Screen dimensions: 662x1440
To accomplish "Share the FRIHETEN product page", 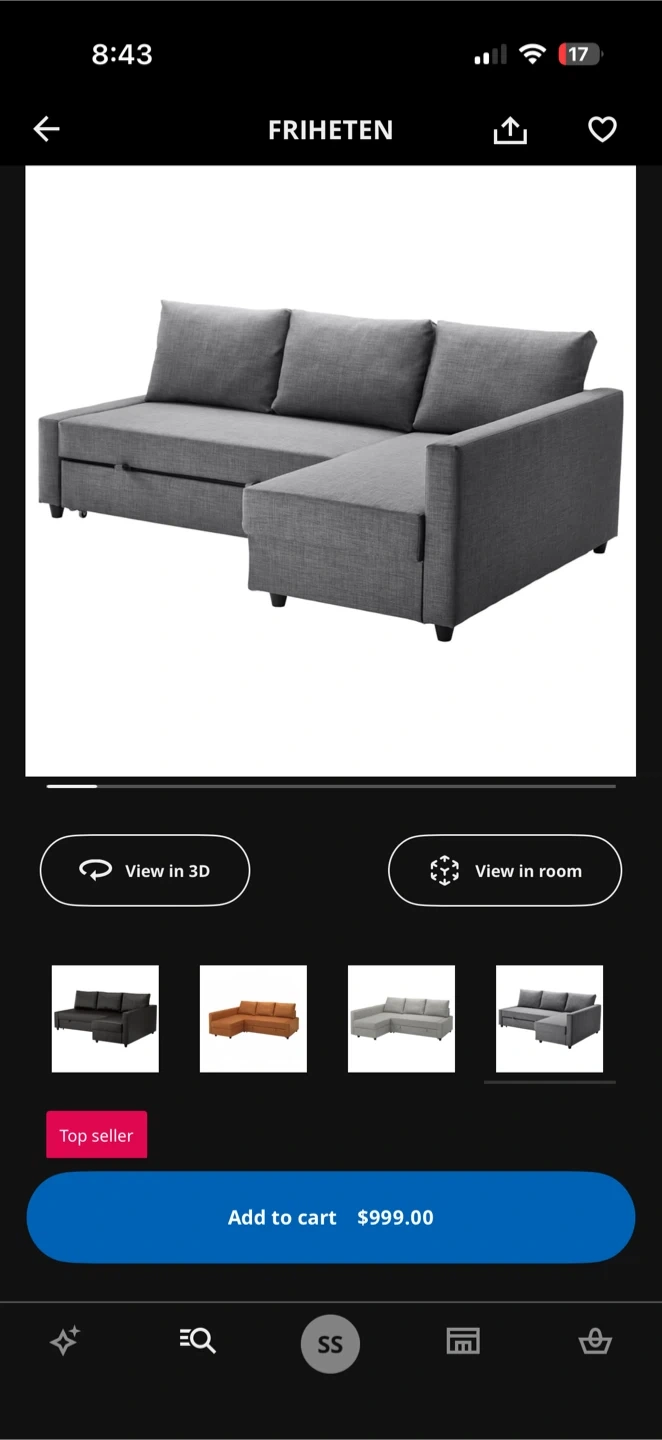I will pyautogui.click(x=510, y=130).
